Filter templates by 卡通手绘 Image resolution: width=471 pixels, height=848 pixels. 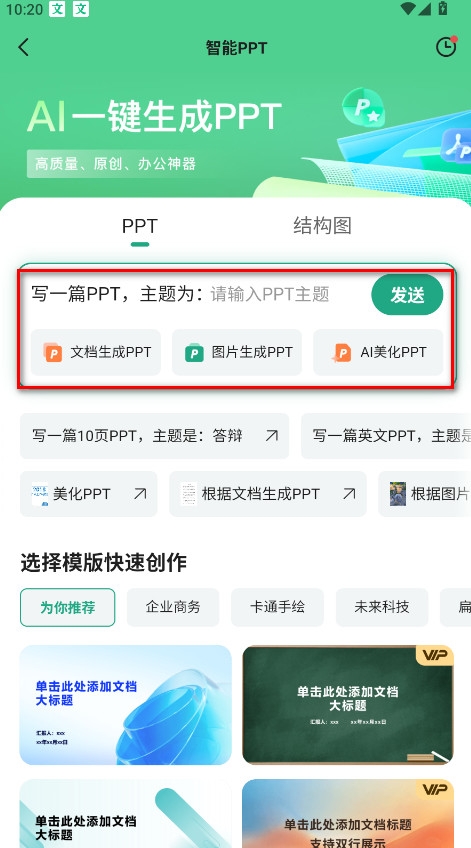pos(277,607)
